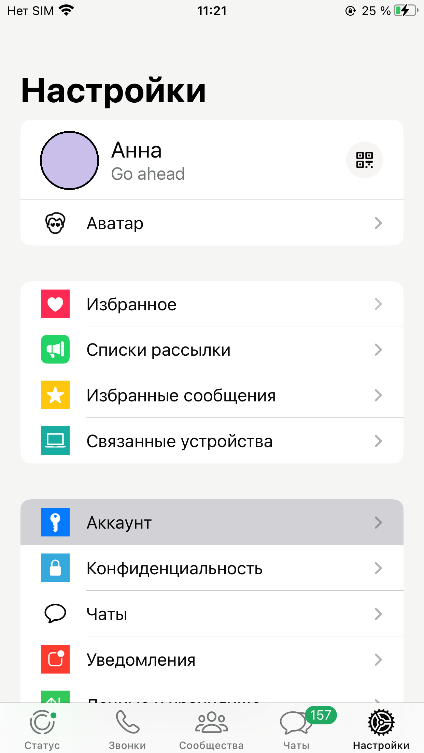Open the Аккаунт settings
The width and height of the screenshot is (424, 753).
click(x=212, y=522)
